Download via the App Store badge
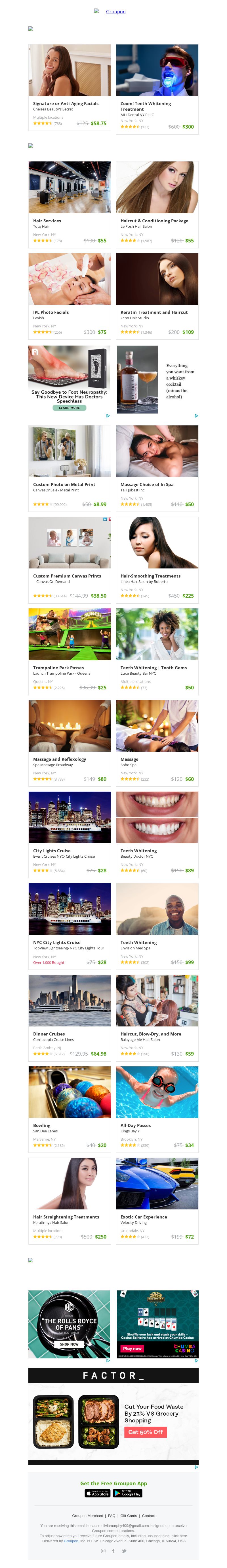This screenshot has height=1568, width=227. click(97, 1493)
